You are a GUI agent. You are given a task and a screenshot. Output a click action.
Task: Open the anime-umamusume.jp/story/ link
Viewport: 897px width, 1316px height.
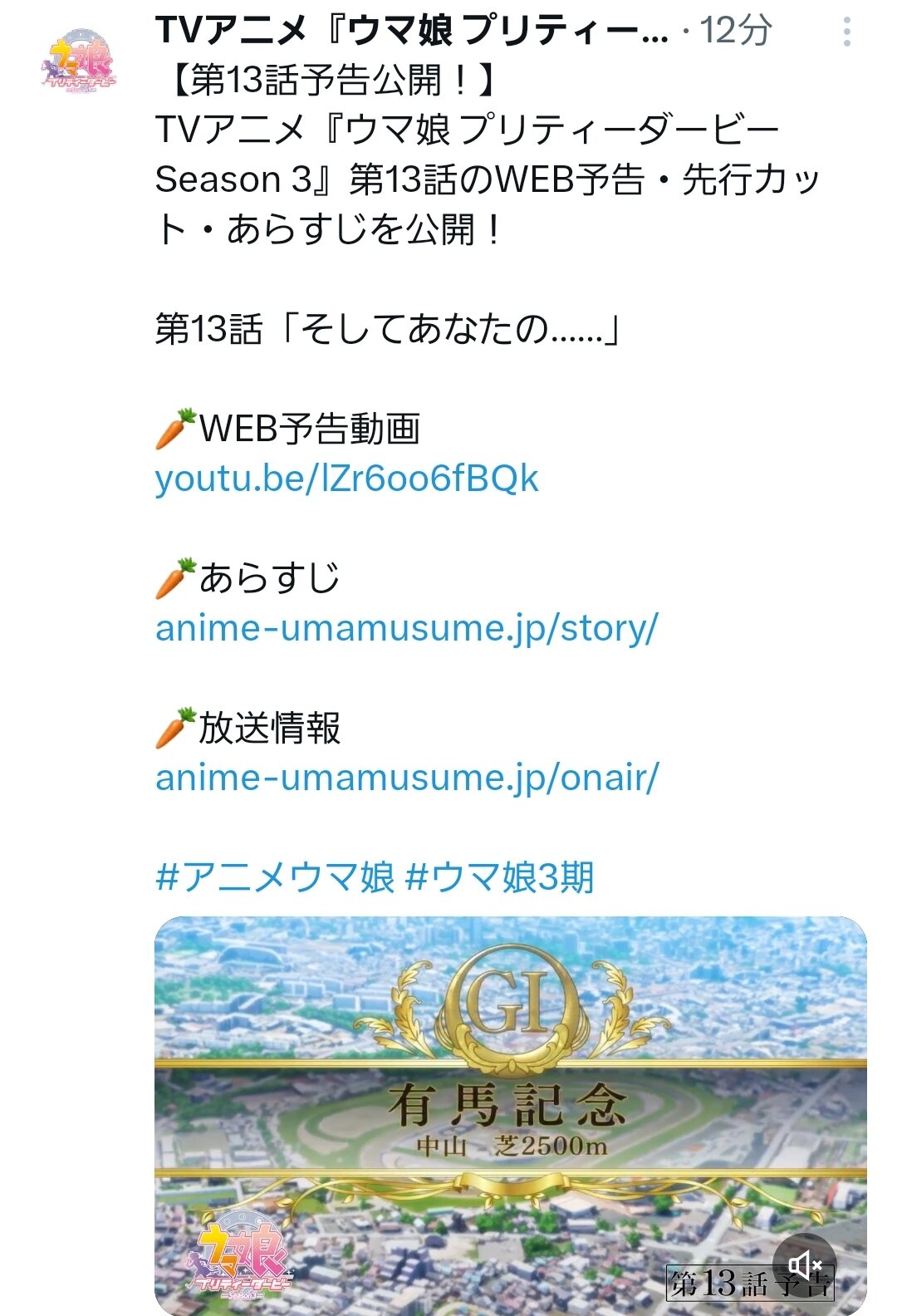click(x=406, y=628)
